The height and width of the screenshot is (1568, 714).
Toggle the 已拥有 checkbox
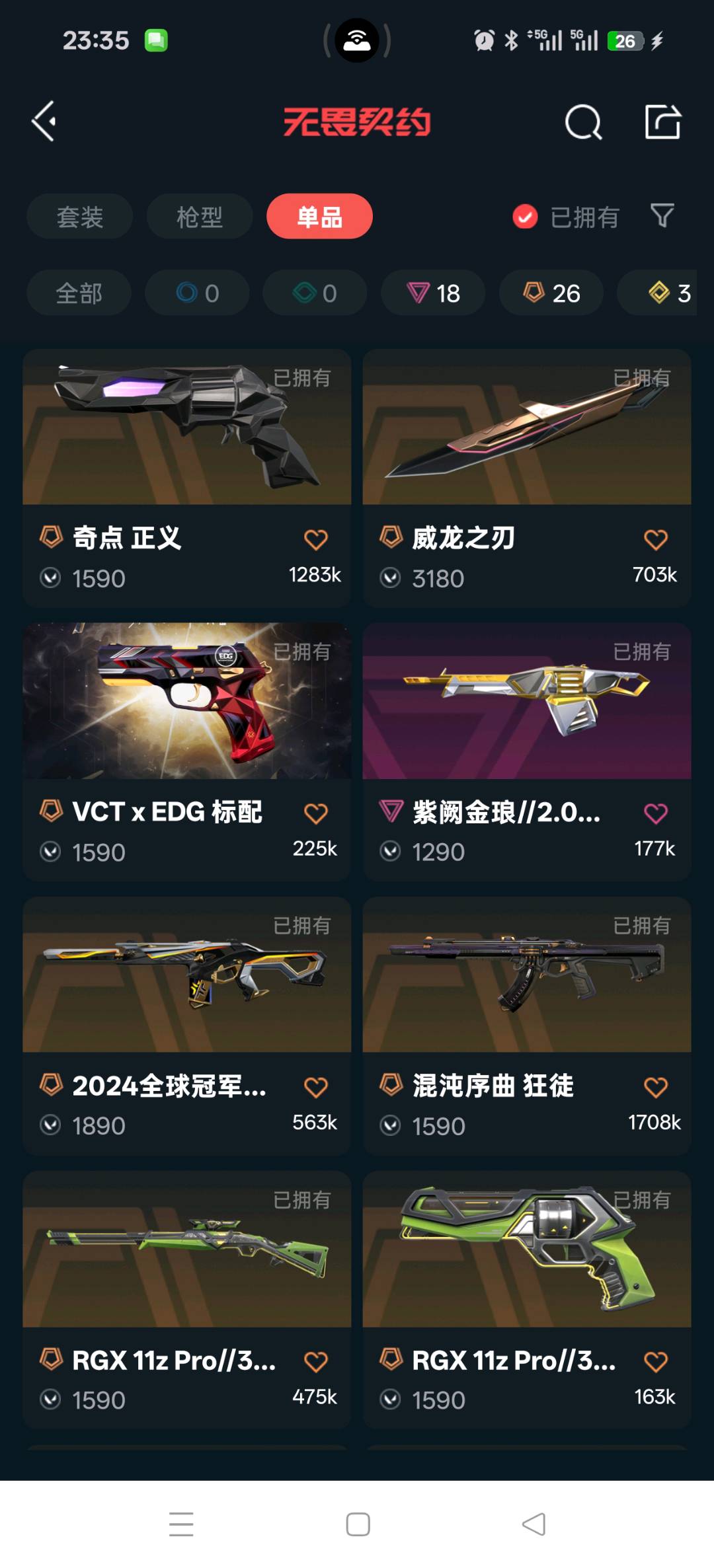point(526,217)
